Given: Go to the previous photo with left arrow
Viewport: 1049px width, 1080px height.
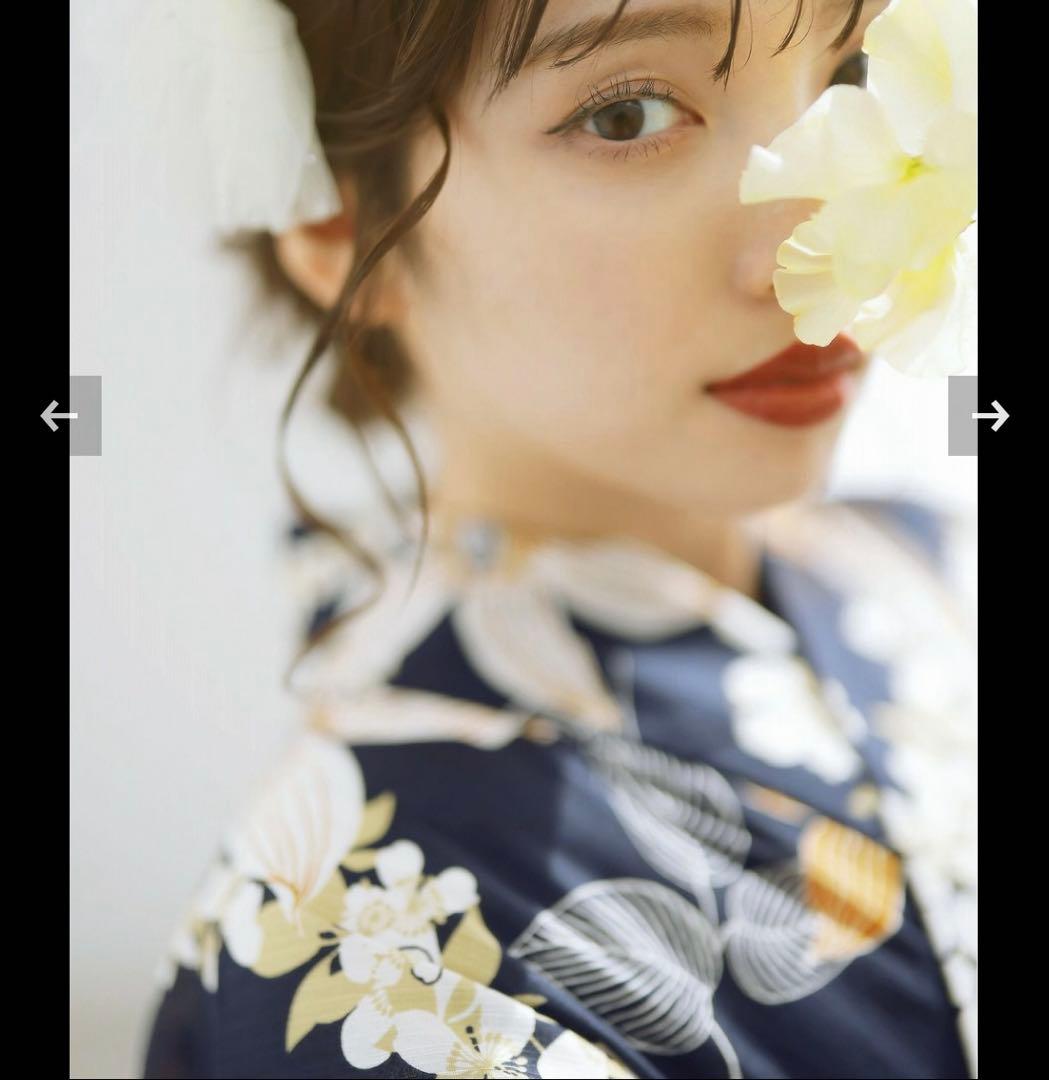Looking at the screenshot, I should [x=60, y=416].
